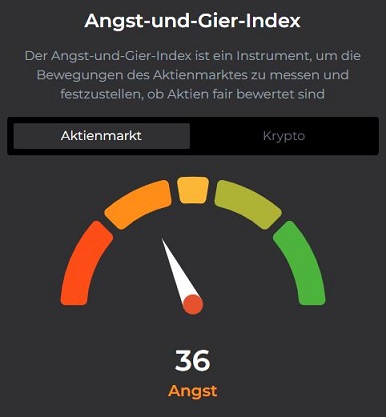Screen dimensions: 386x417
Task: Switch to the Krypto tab
Action: point(284,136)
